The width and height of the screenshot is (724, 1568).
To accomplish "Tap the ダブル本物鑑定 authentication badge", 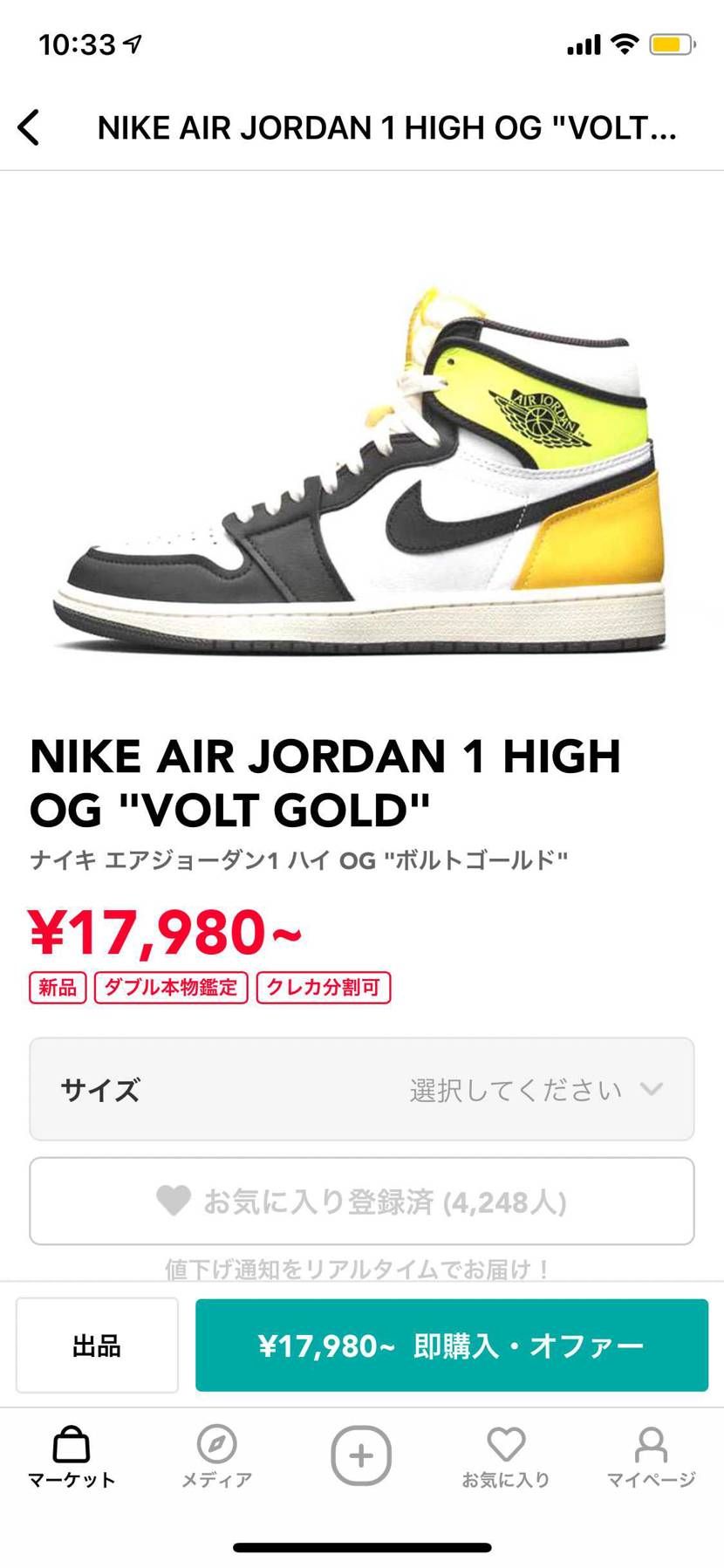I will [169, 988].
